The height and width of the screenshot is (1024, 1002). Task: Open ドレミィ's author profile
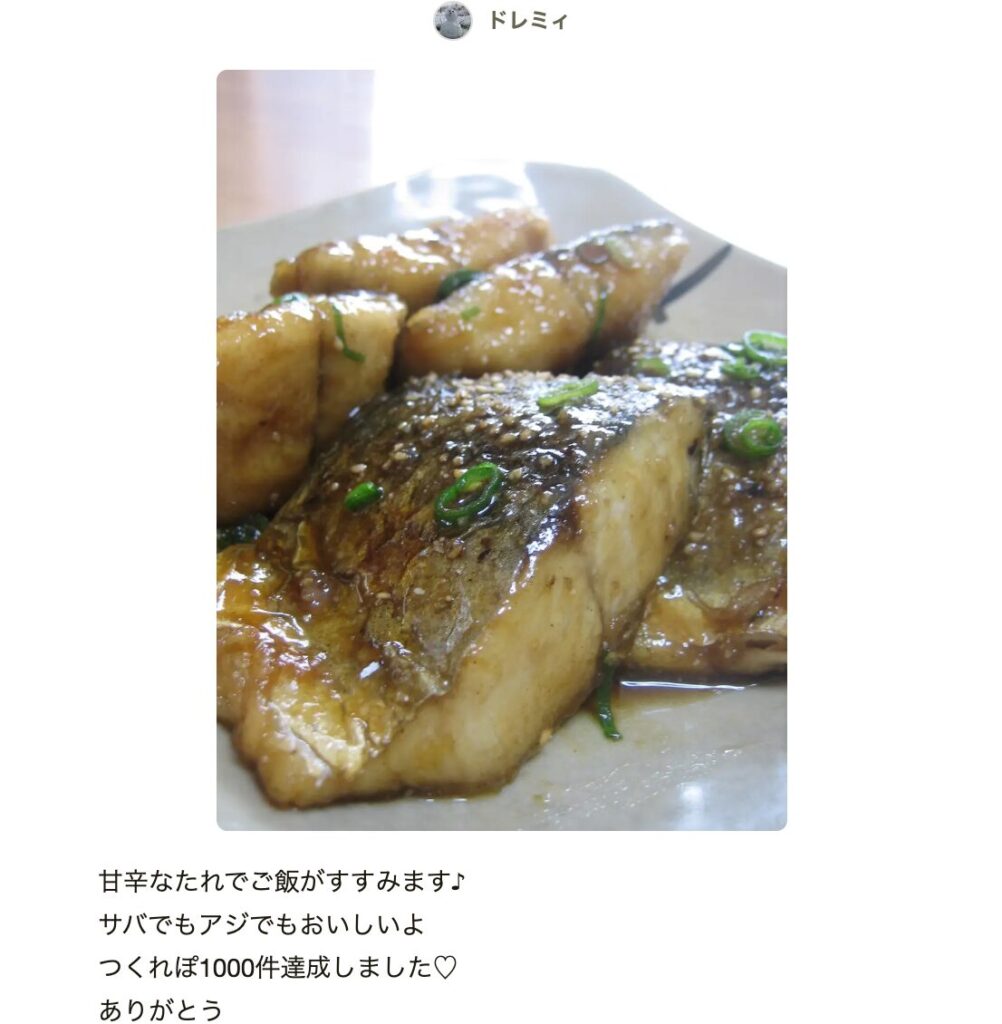point(526,21)
